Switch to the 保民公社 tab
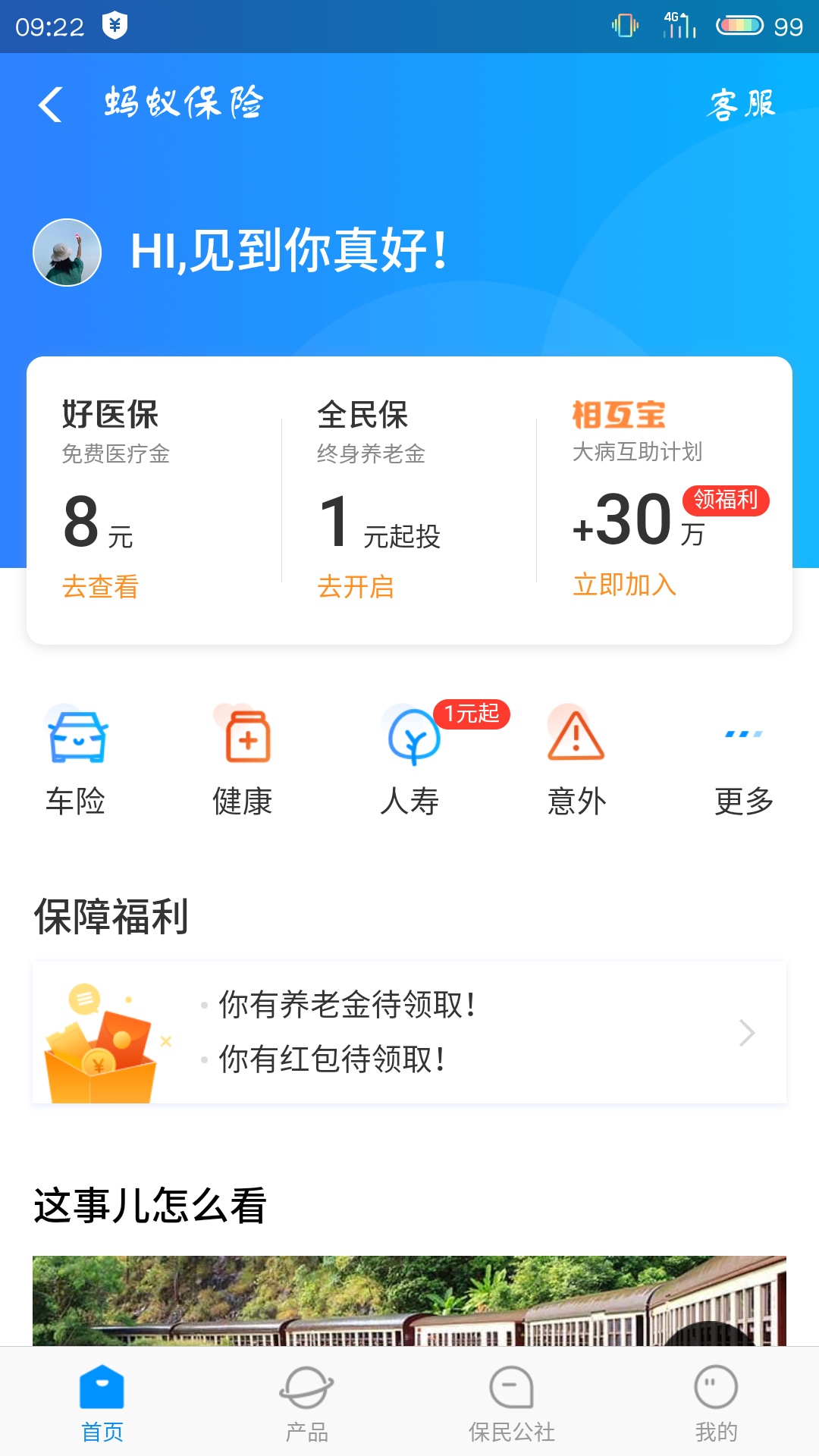Screen dimensions: 819x1456 coord(512,1403)
